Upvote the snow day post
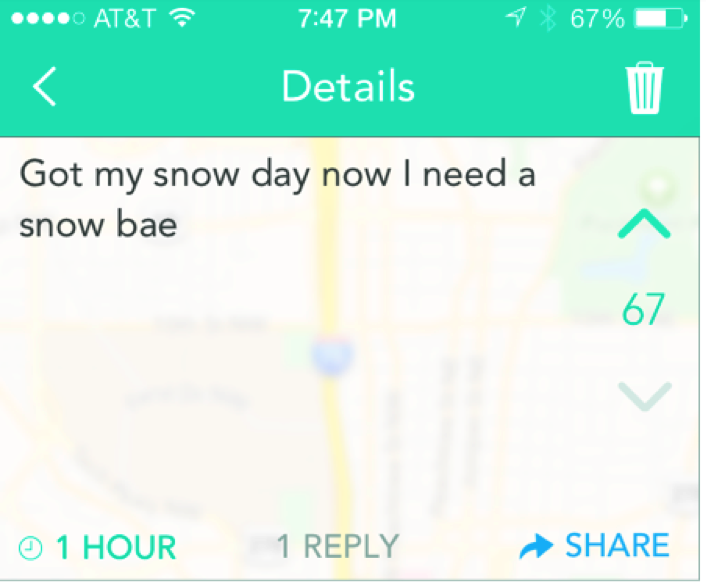Screen dimensions: 707x585 (643, 228)
